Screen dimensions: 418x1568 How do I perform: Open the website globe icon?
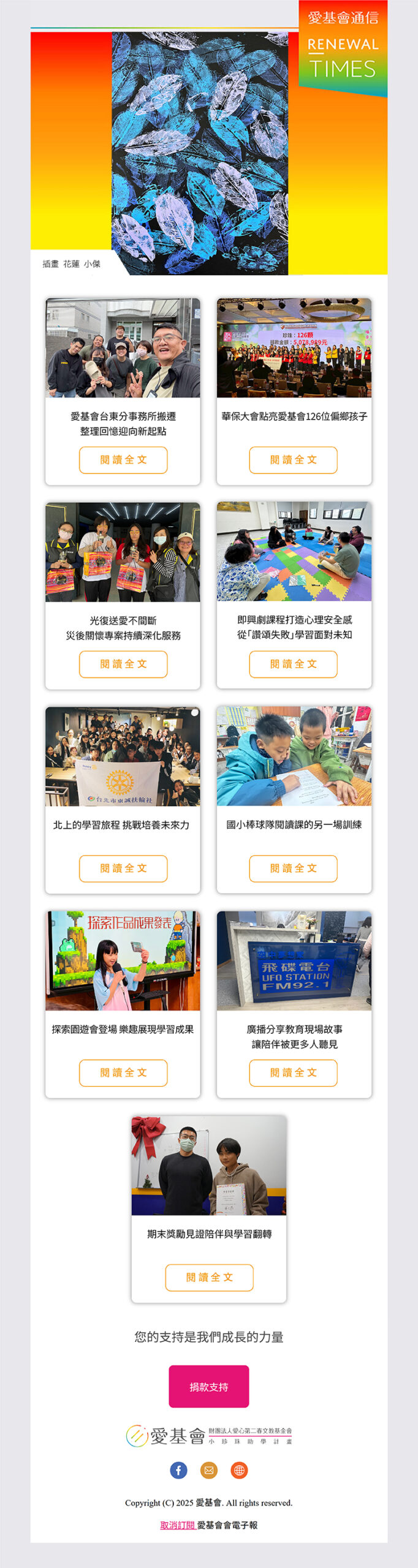click(239, 1470)
